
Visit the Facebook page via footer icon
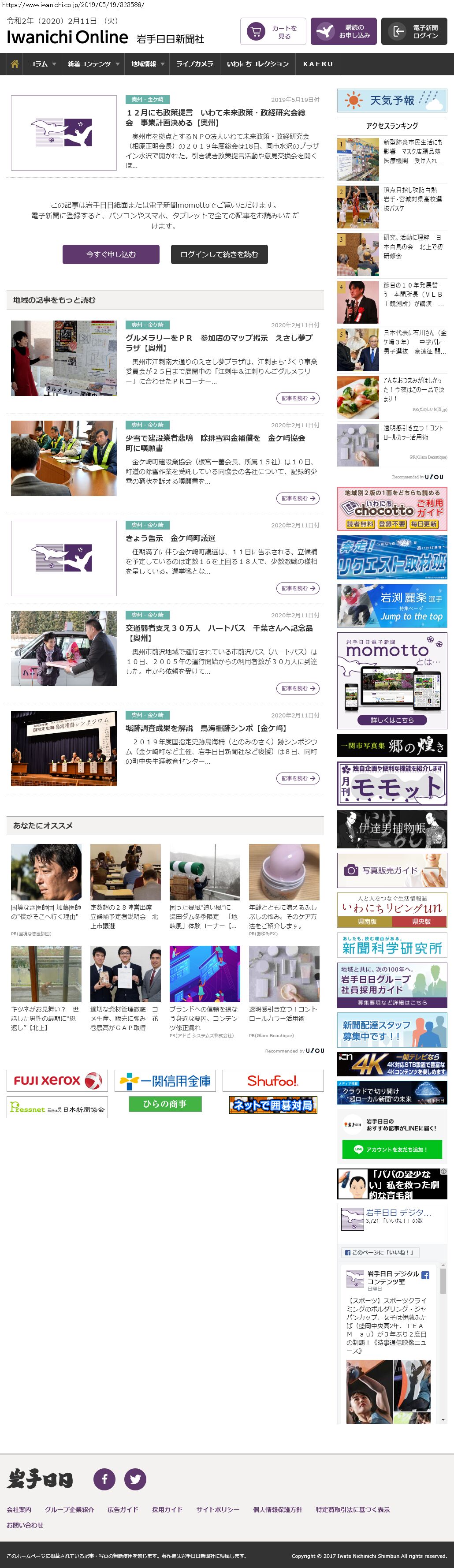click(104, 1479)
